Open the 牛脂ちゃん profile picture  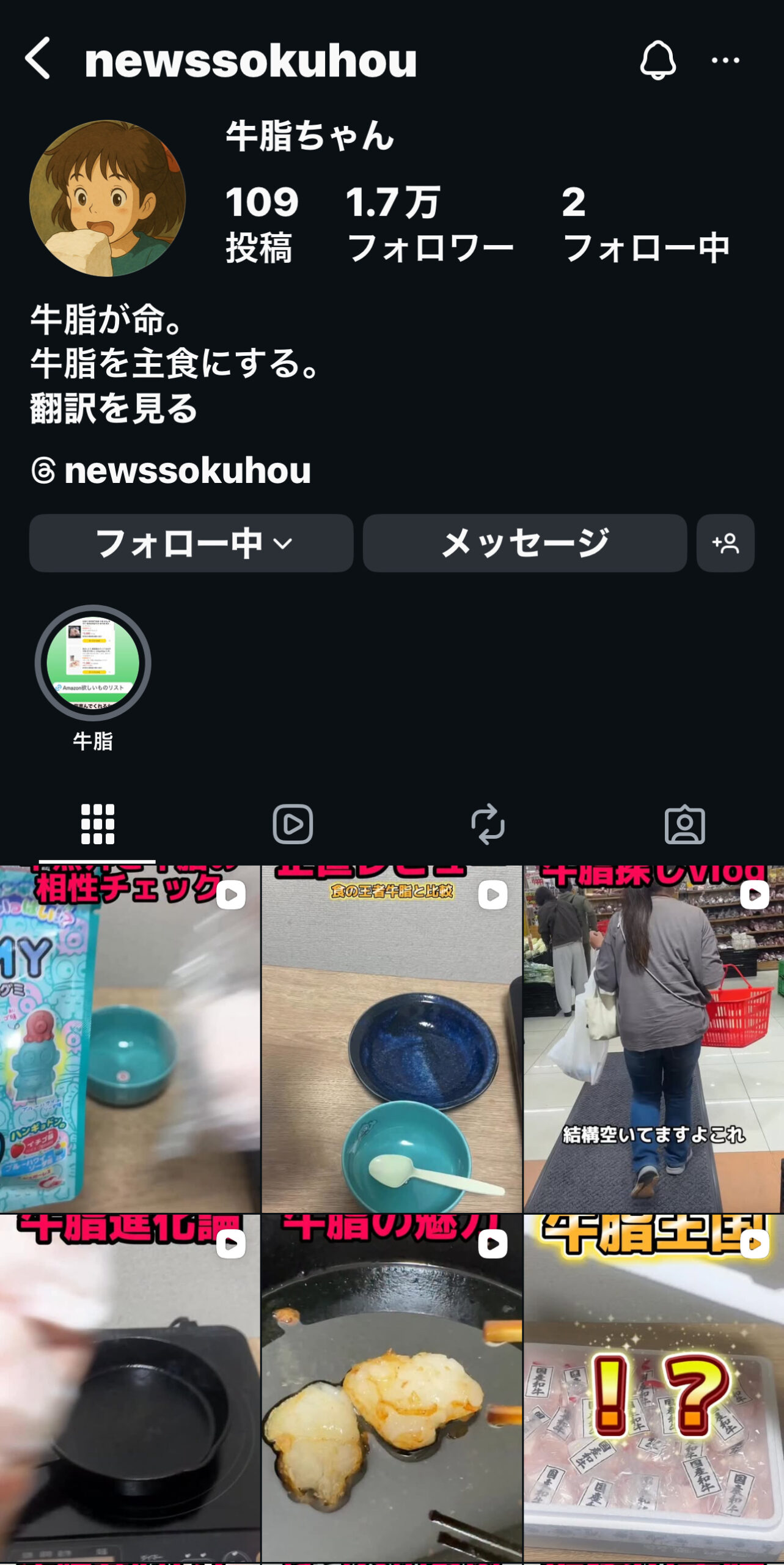point(108,199)
